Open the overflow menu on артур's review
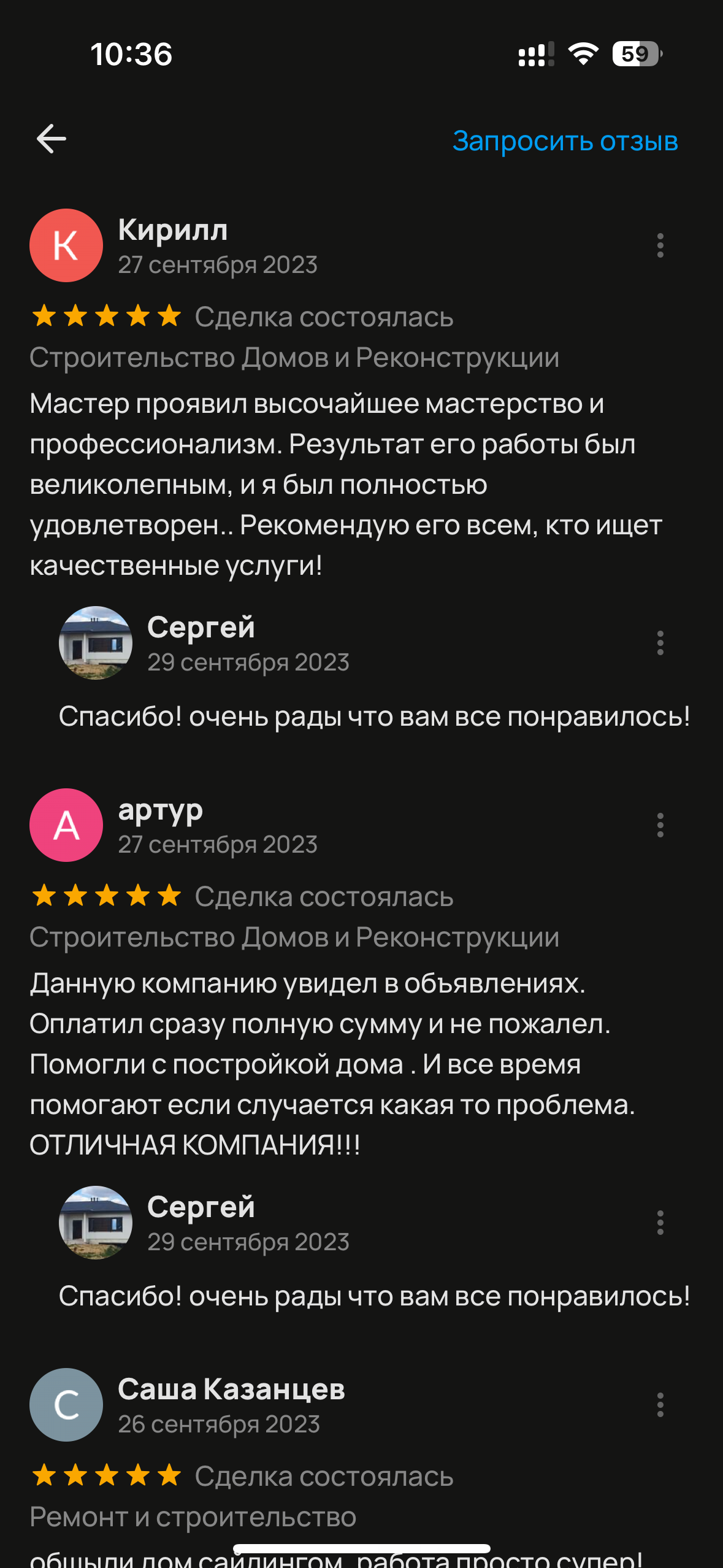This screenshot has height=1568, width=723. (660, 825)
